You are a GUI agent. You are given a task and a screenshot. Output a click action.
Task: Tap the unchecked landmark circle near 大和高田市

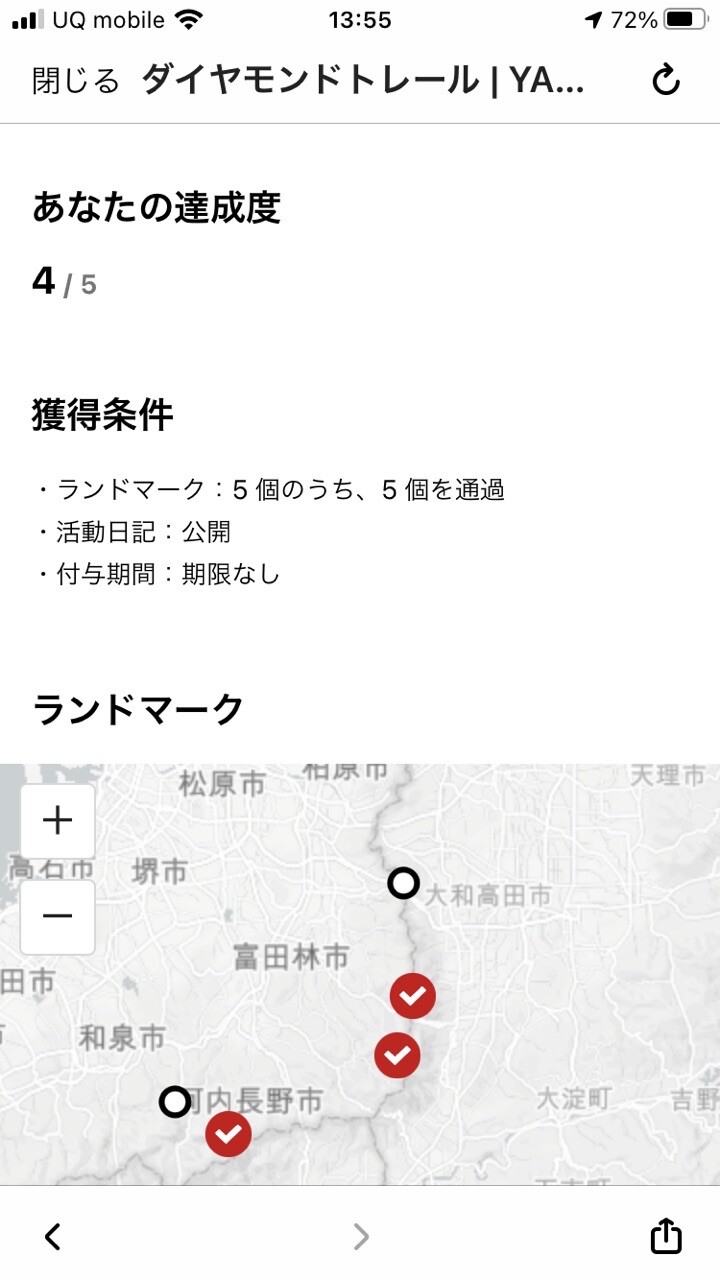[404, 884]
